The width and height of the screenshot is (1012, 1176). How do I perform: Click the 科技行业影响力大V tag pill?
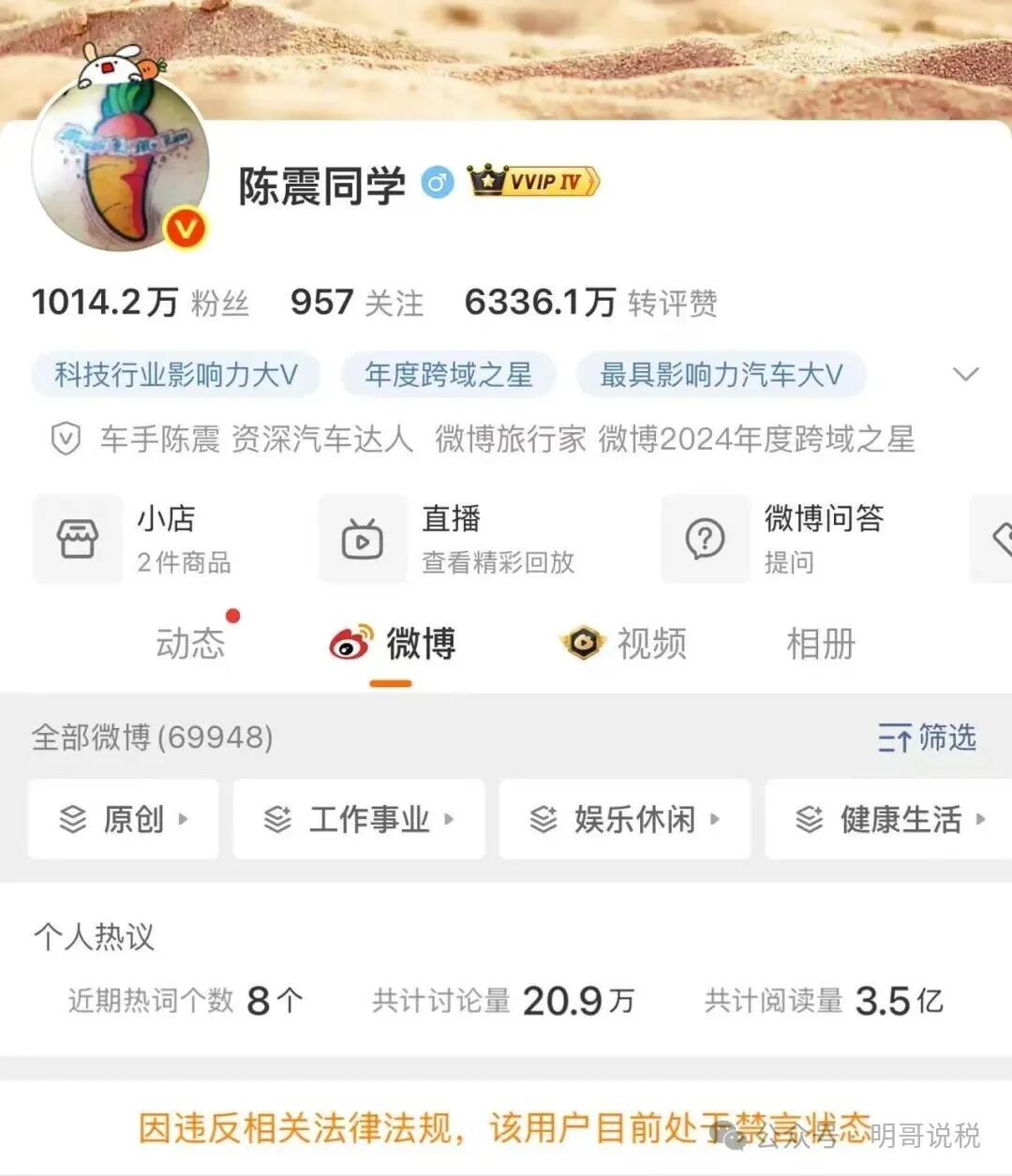175,374
